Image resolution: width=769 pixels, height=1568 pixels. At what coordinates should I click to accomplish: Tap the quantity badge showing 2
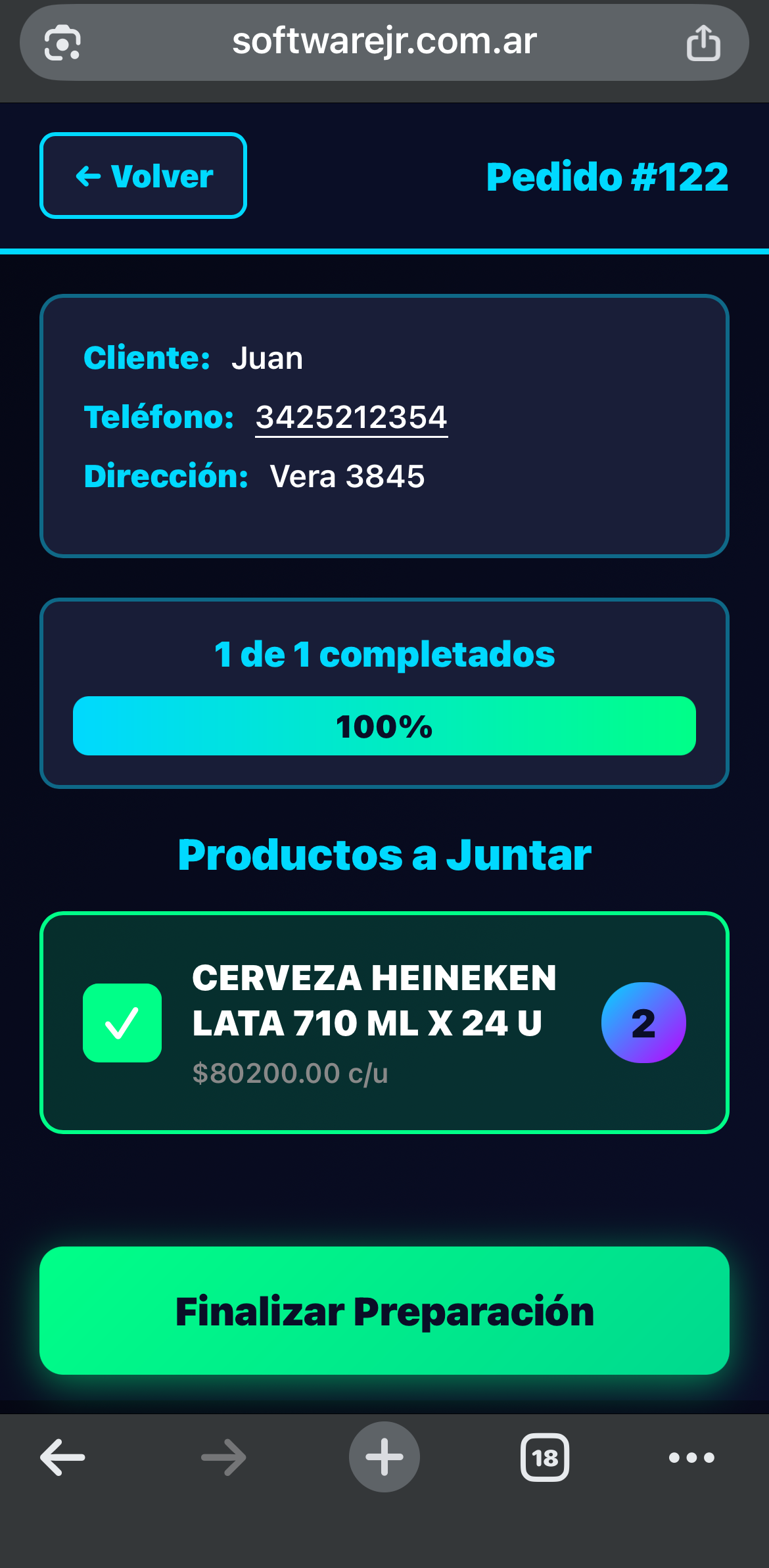[x=643, y=1022]
